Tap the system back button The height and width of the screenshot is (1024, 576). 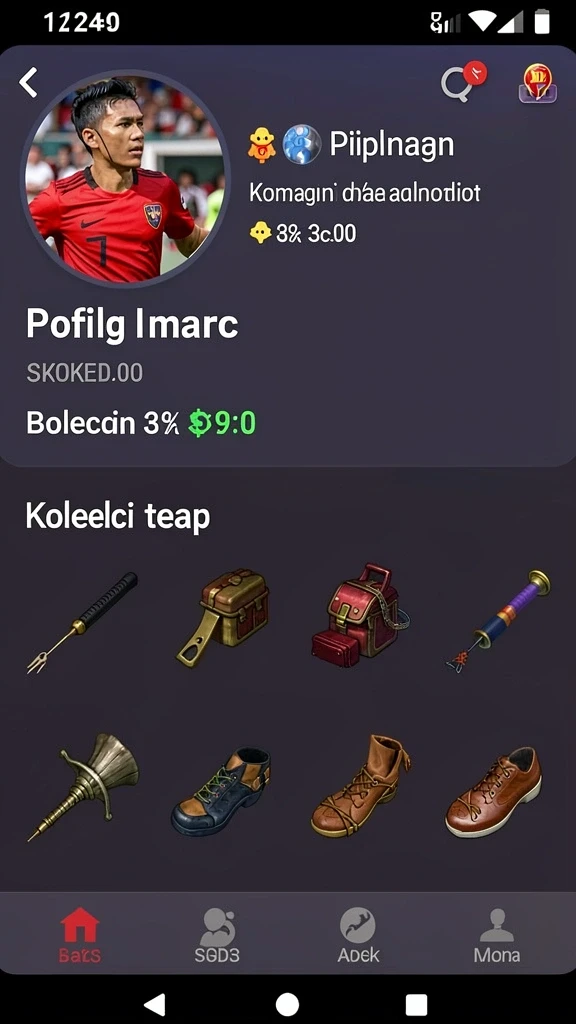(x=155, y=1004)
